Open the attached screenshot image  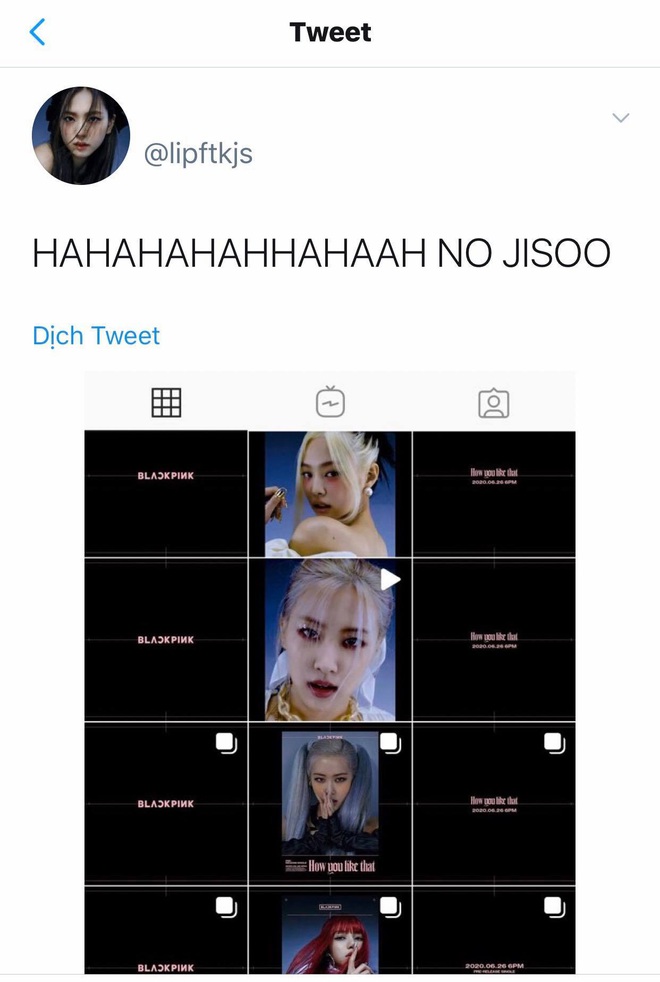(330, 670)
